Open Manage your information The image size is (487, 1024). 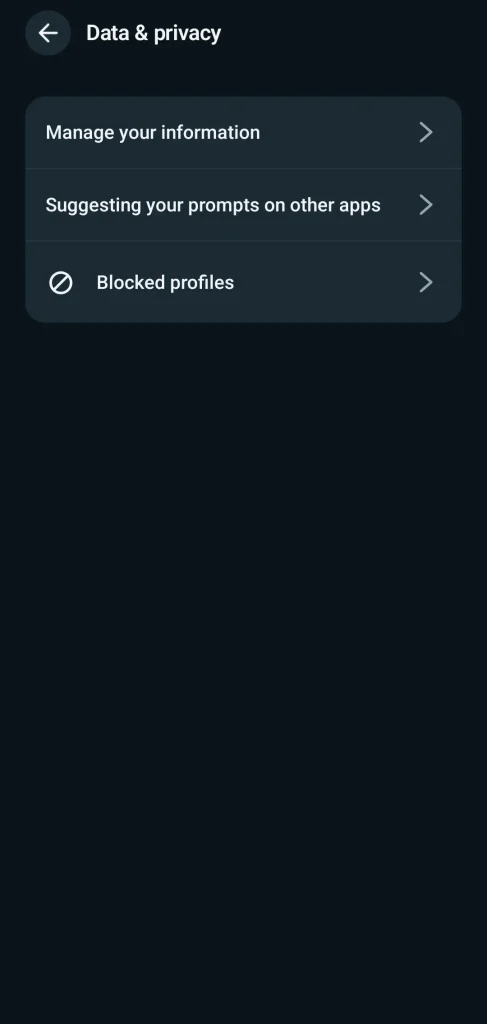coord(244,133)
